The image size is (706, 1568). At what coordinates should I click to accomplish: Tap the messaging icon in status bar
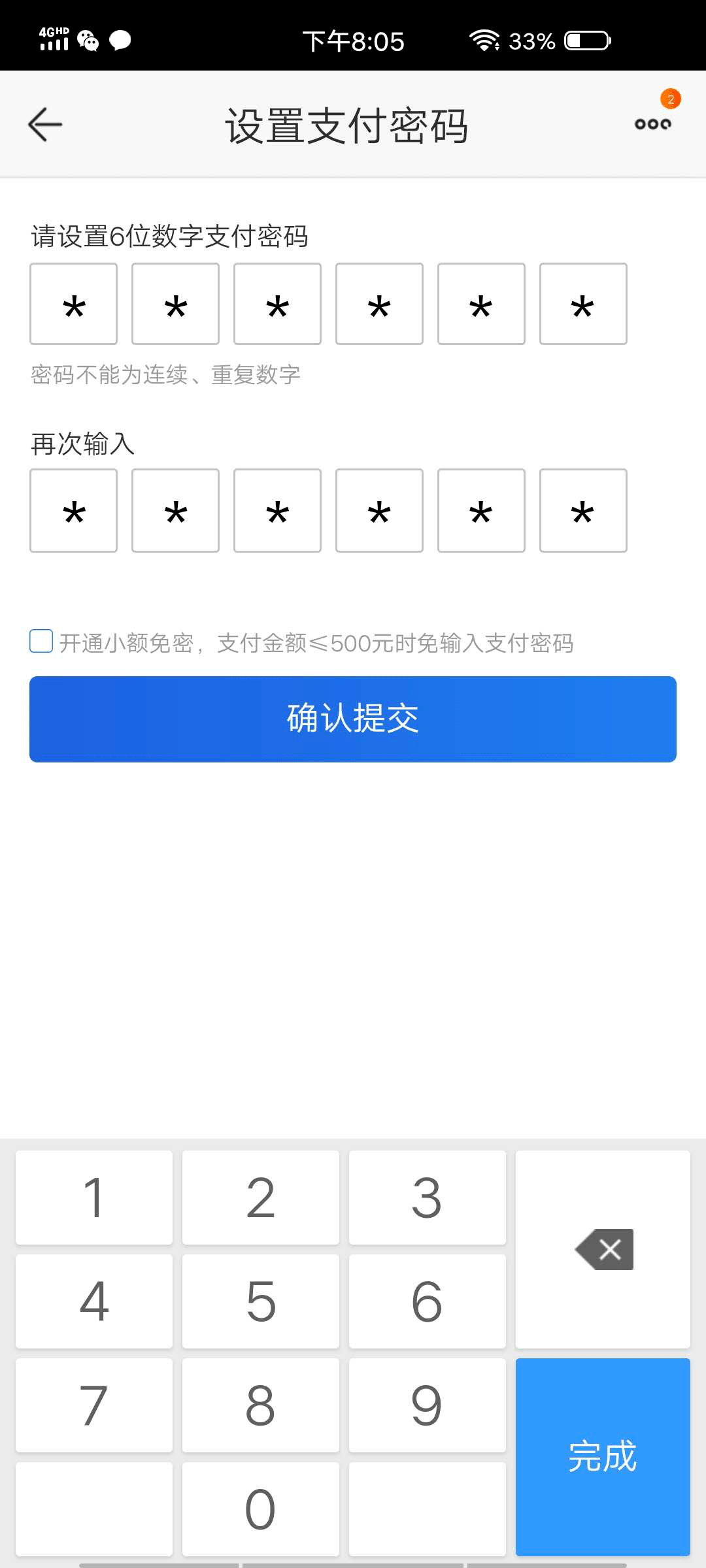click(122, 41)
